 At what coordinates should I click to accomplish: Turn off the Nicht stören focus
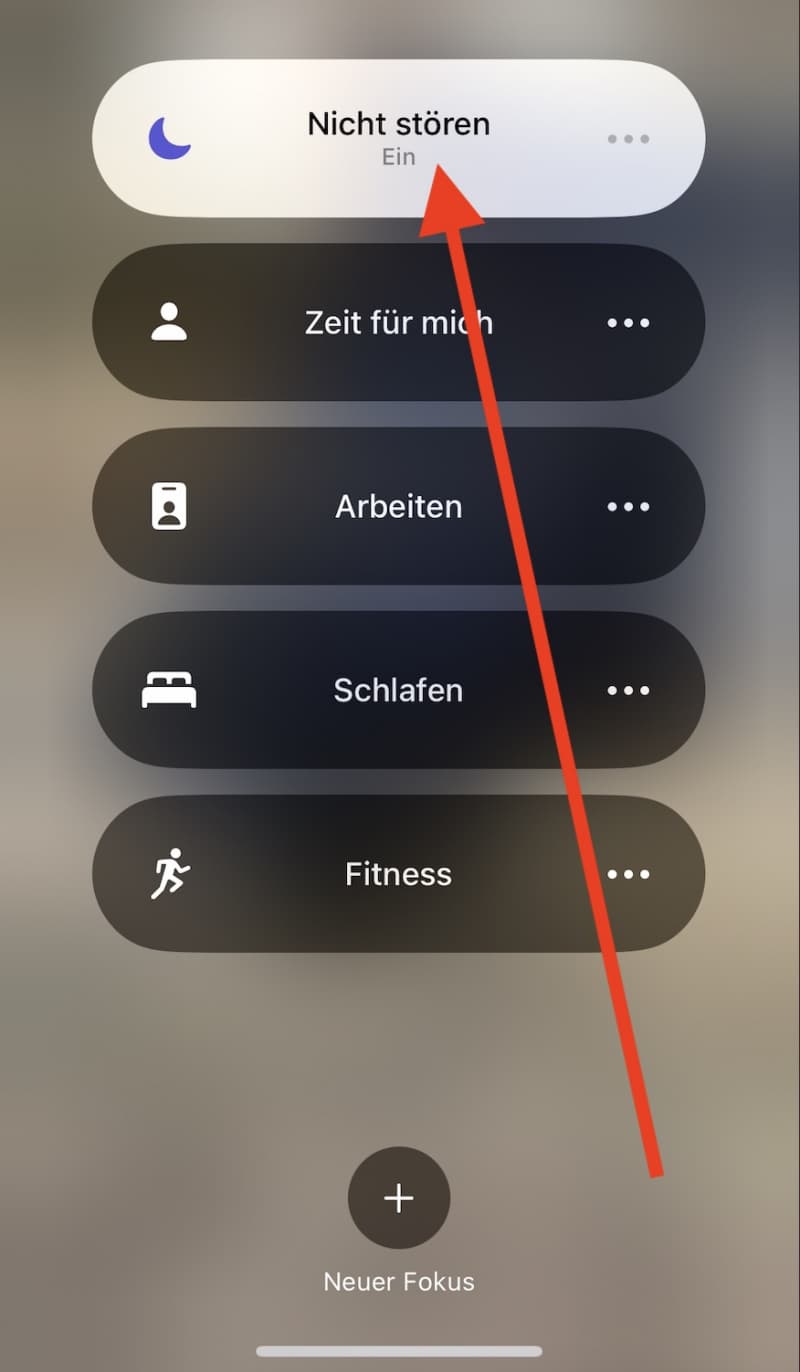point(398,138)
